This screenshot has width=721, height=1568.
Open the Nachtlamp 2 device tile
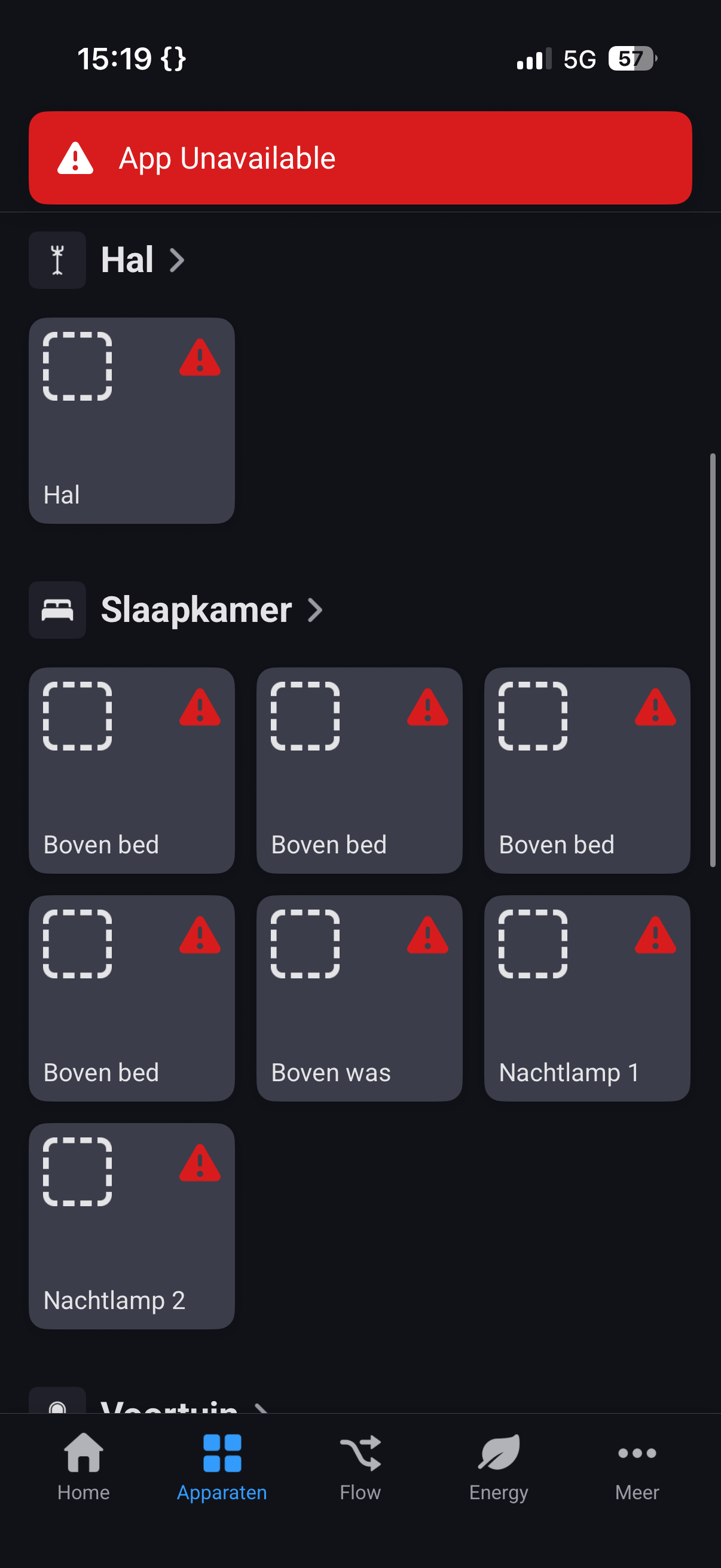click(x=132, y=1226)
